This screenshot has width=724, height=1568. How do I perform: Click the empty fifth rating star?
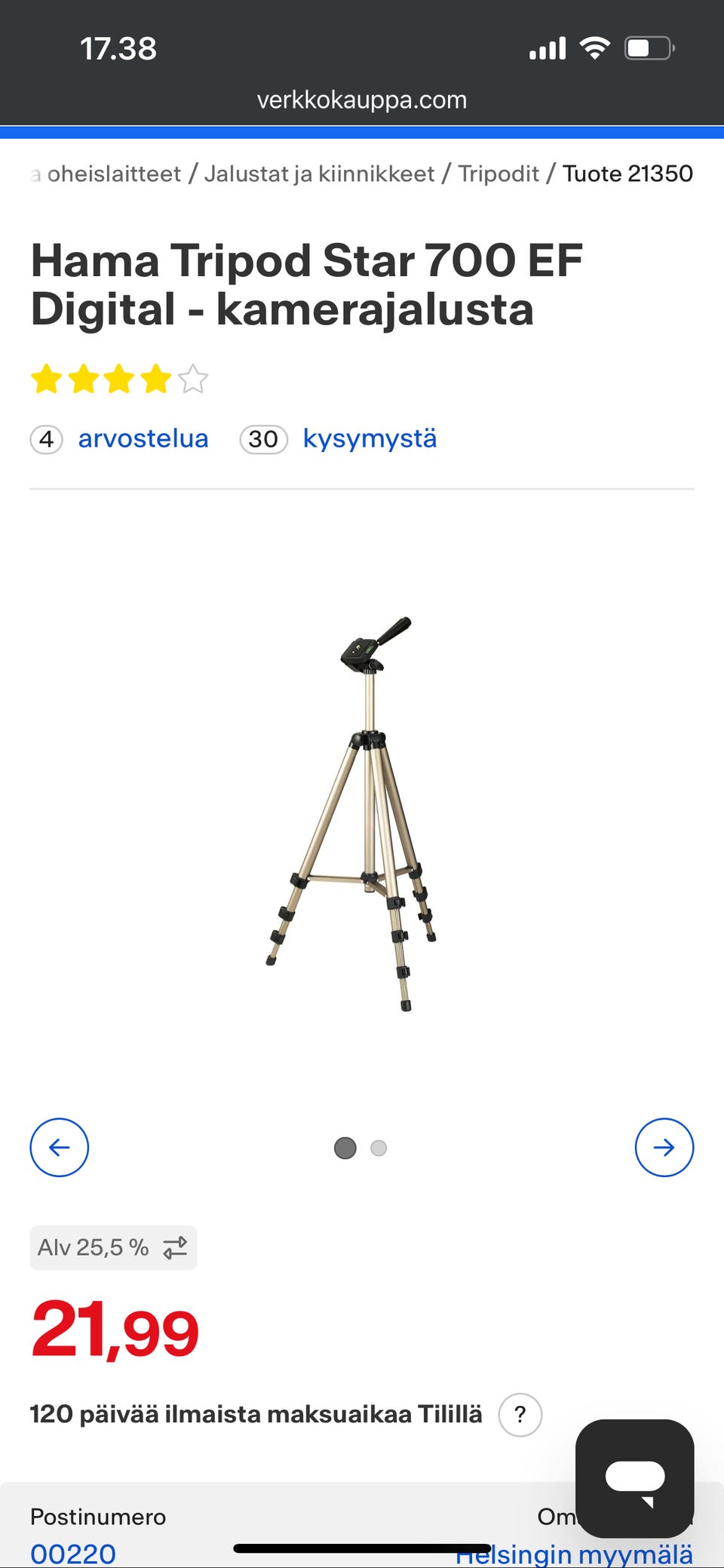[192, 380]
